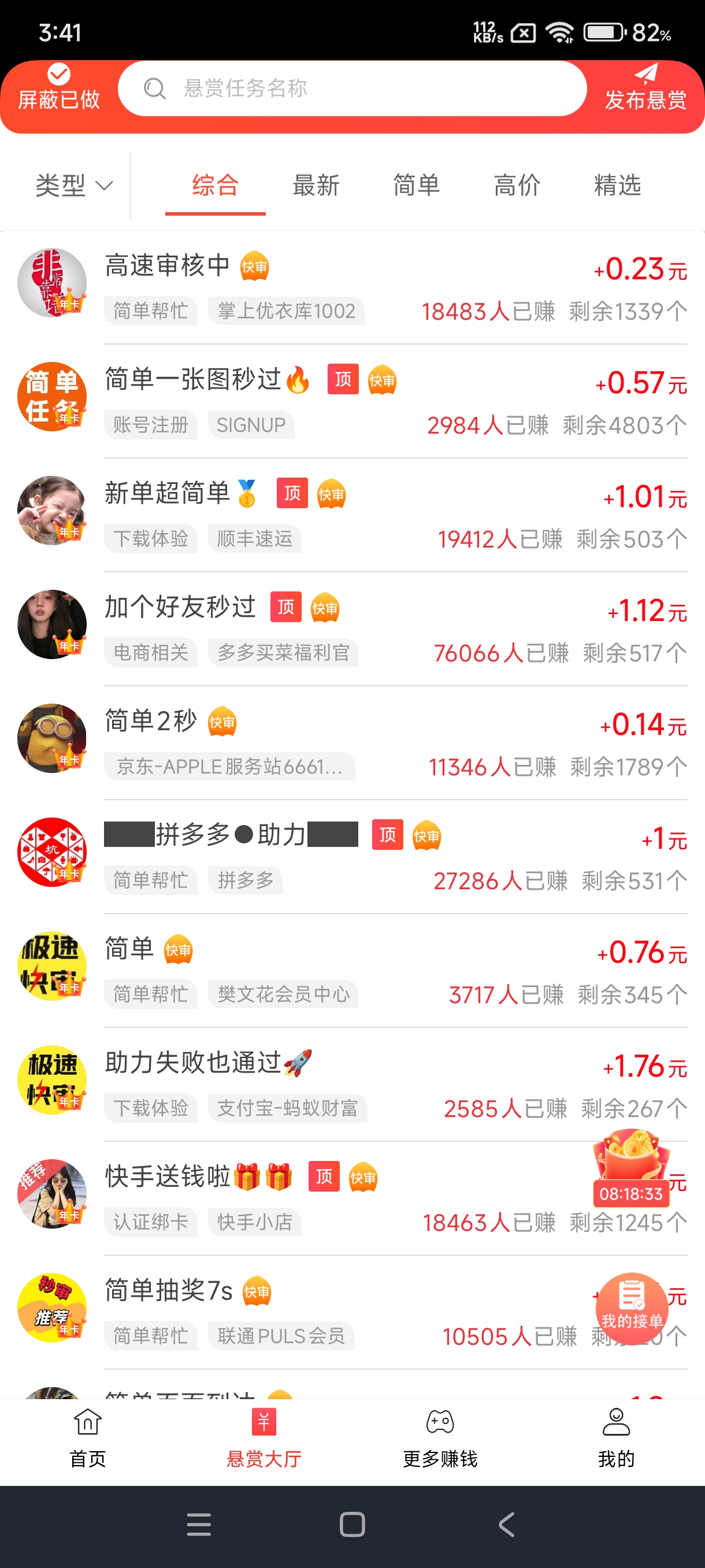Show the 高价 tab
The height and width of the screenshot is (1568, 705).
517,185
